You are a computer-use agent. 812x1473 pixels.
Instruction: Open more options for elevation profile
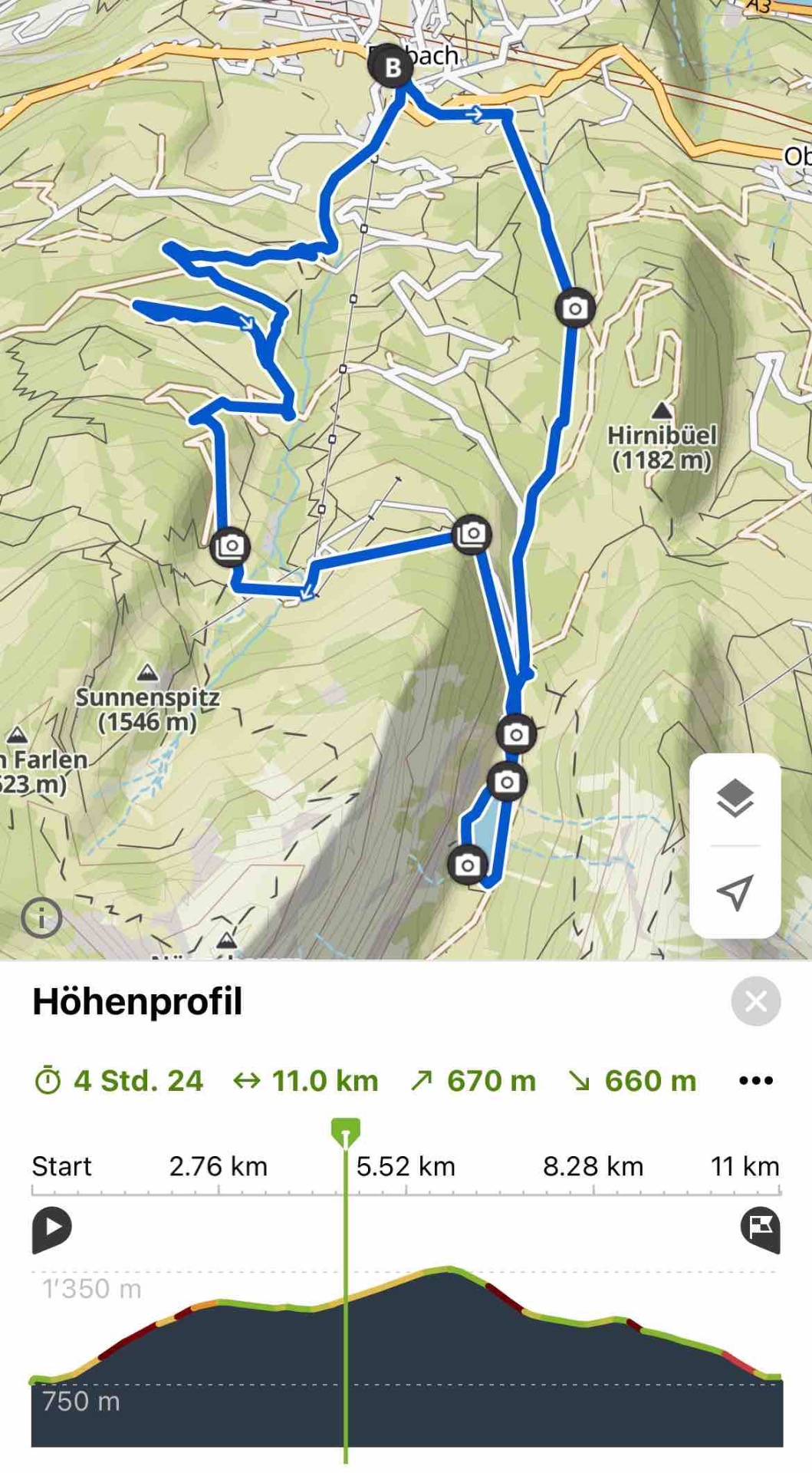(755, 1080)
